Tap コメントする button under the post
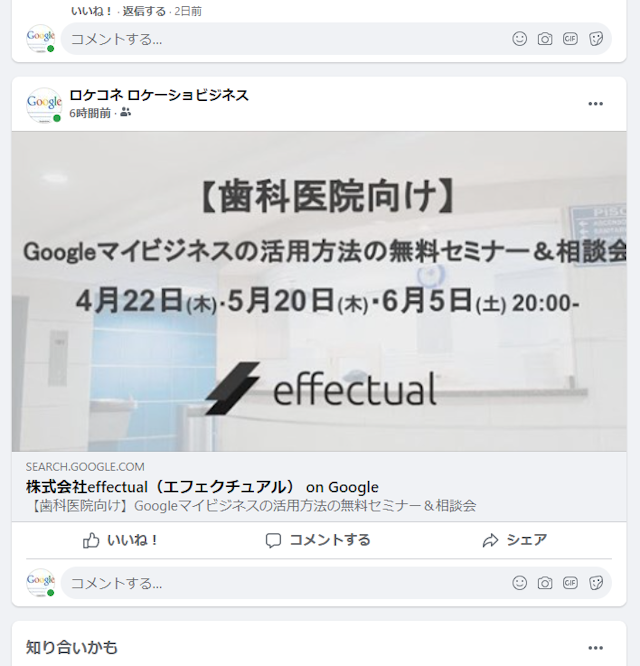This screenshot has width=640, height=666. pyautogui.click(x=318, y=540)
